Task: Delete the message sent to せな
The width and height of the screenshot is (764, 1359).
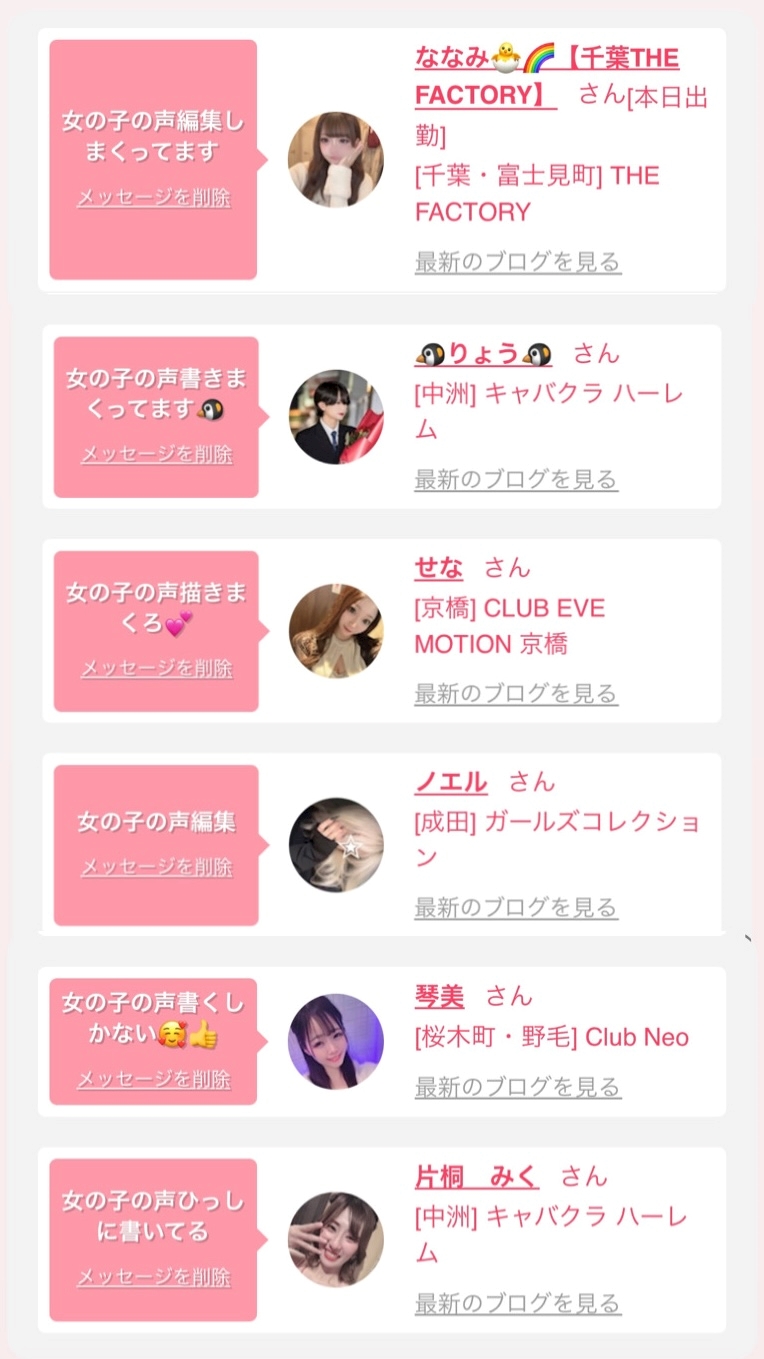Action: [x=157, y=668]
